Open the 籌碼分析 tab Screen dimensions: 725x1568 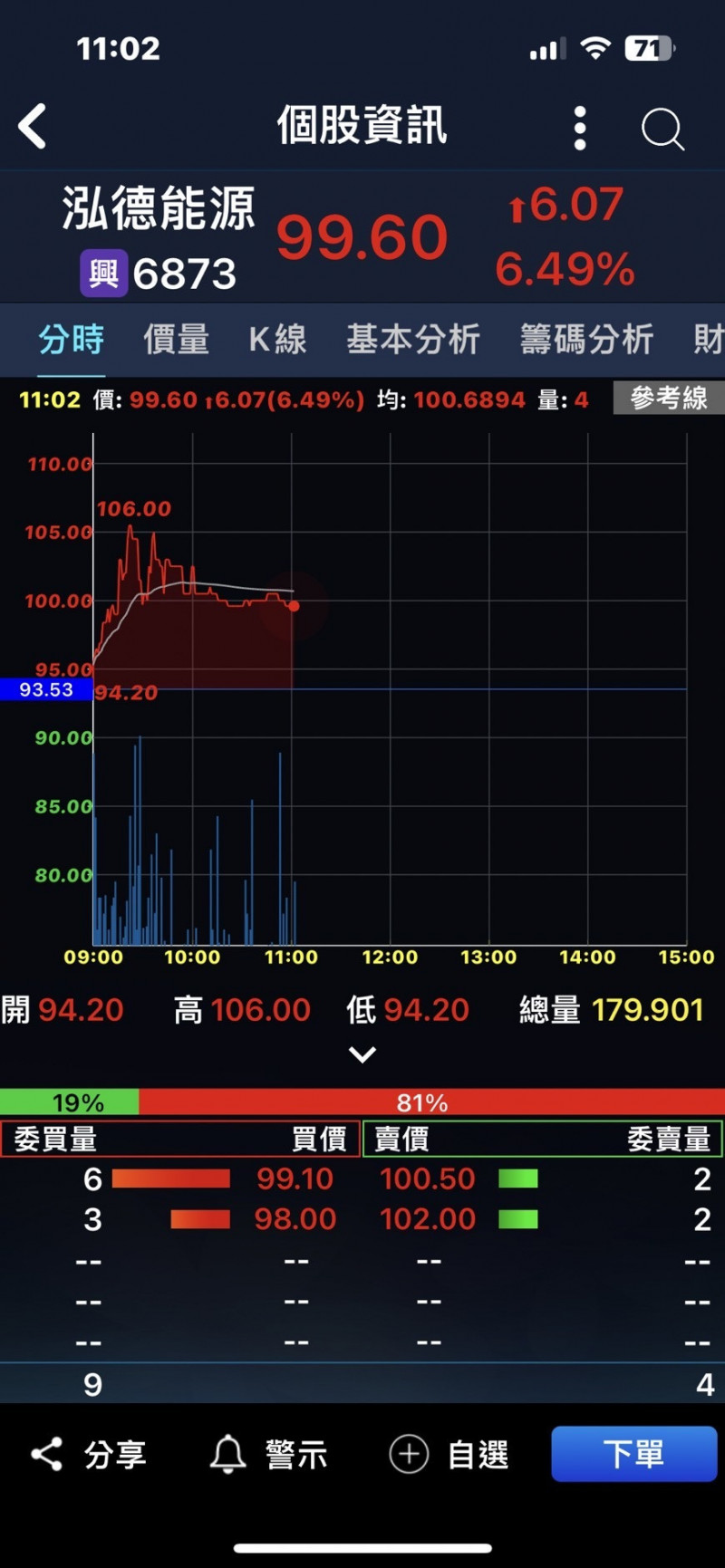click(586, 340)
